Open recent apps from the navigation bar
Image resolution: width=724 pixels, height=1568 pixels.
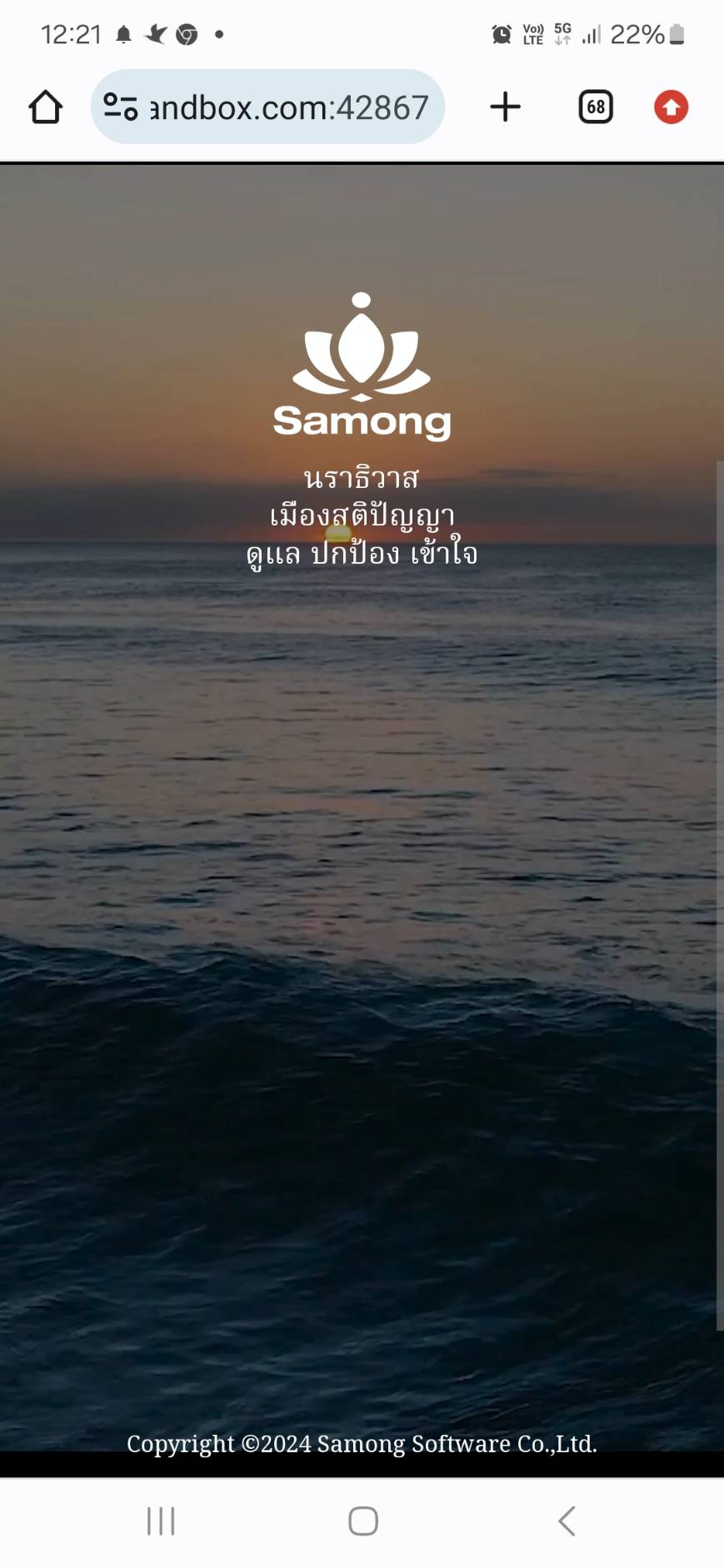(x=161, y=1521)
